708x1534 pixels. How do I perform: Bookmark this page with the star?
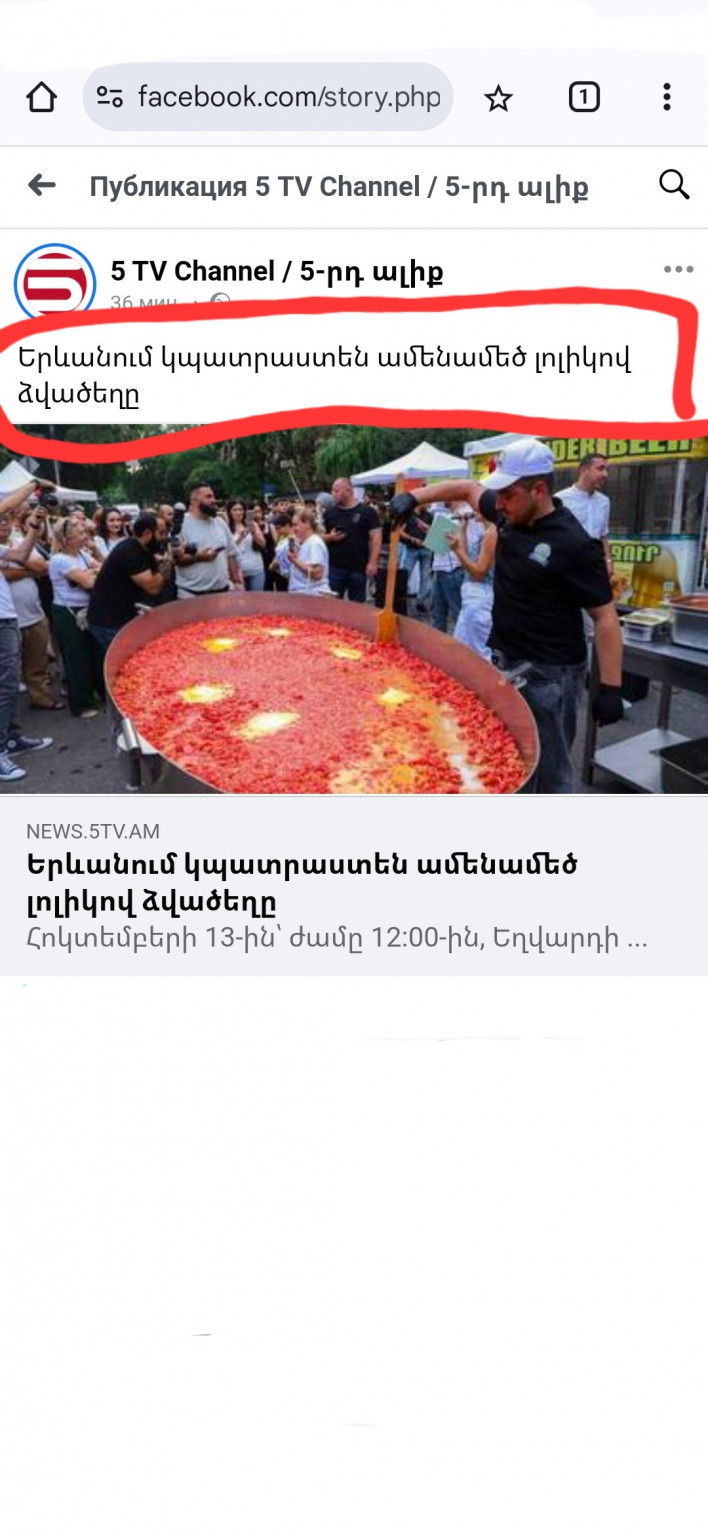pos(498,98)
